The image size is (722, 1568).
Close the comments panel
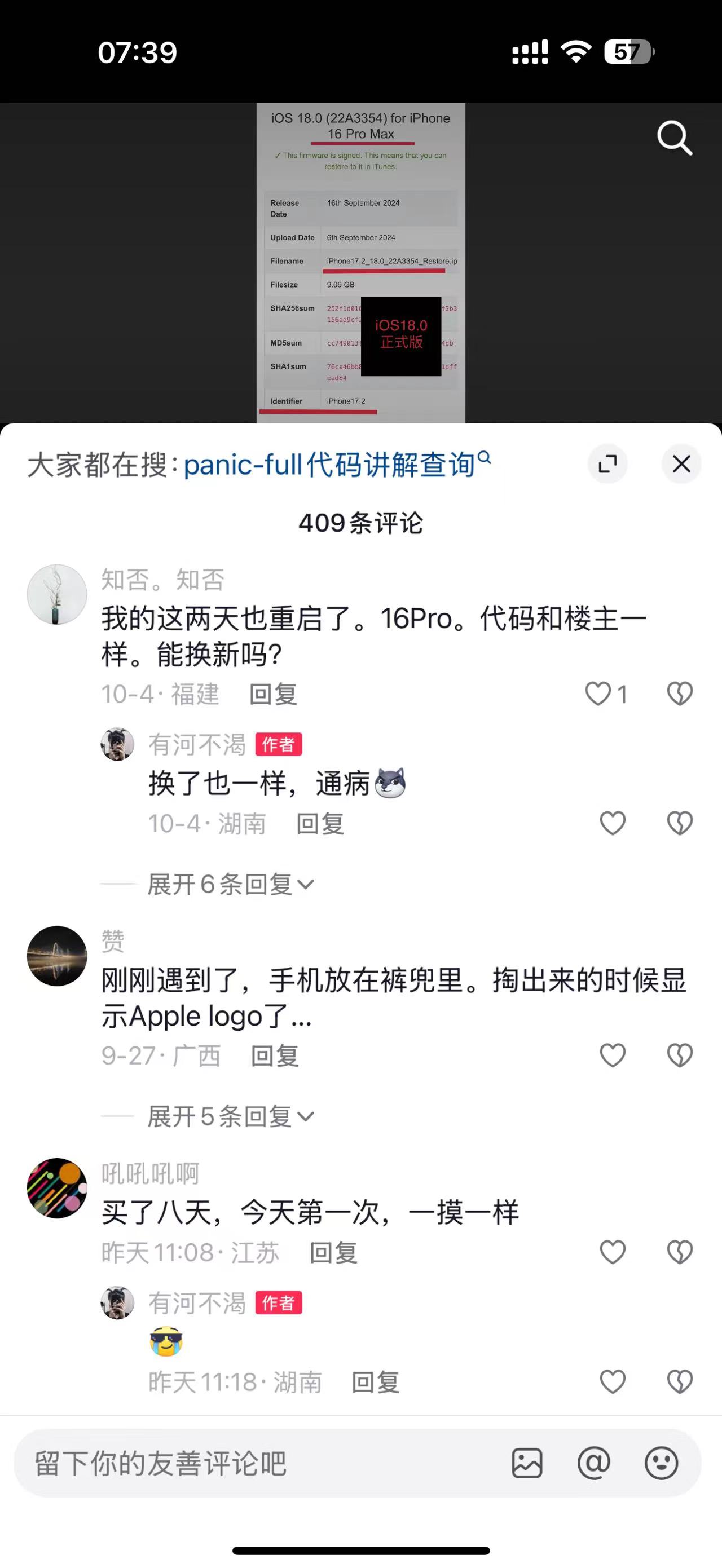681,464
